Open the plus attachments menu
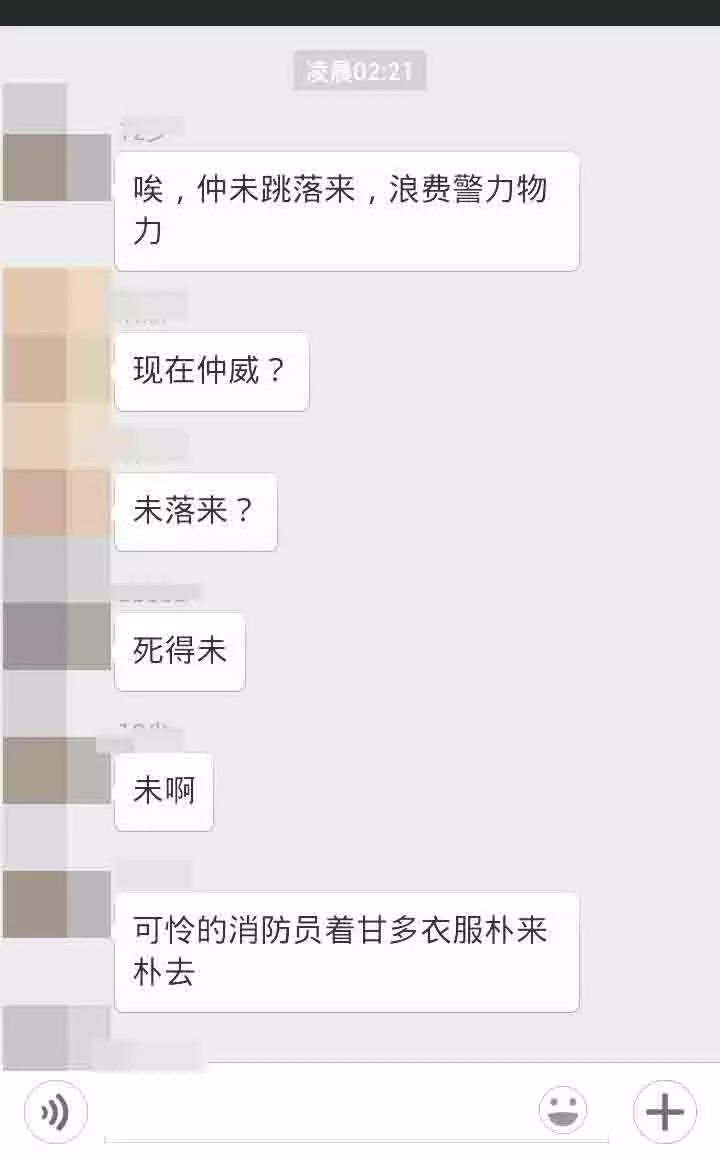 pyautogui.click(x=665, y=1112)
